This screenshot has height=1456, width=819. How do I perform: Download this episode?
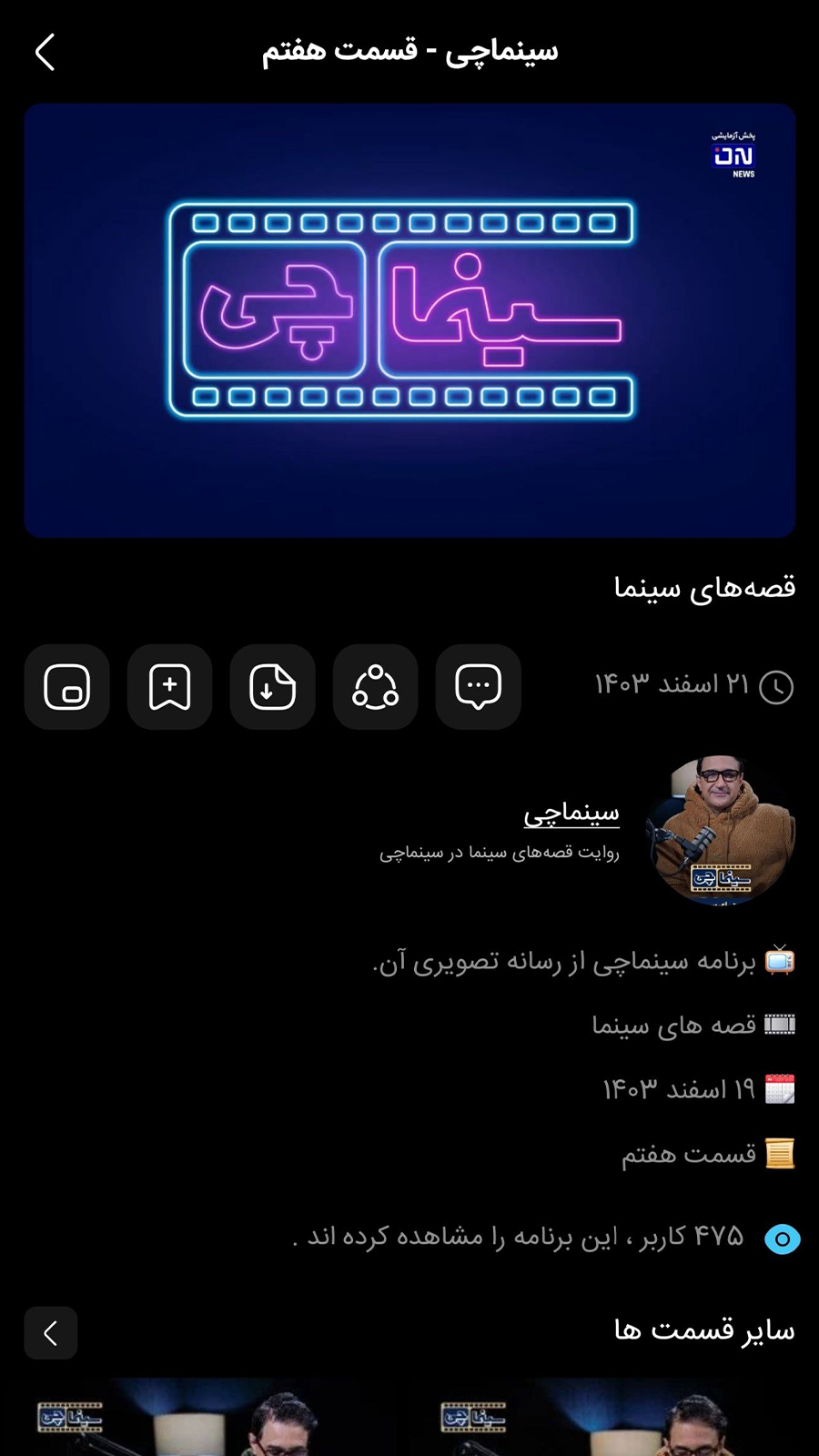272,687
